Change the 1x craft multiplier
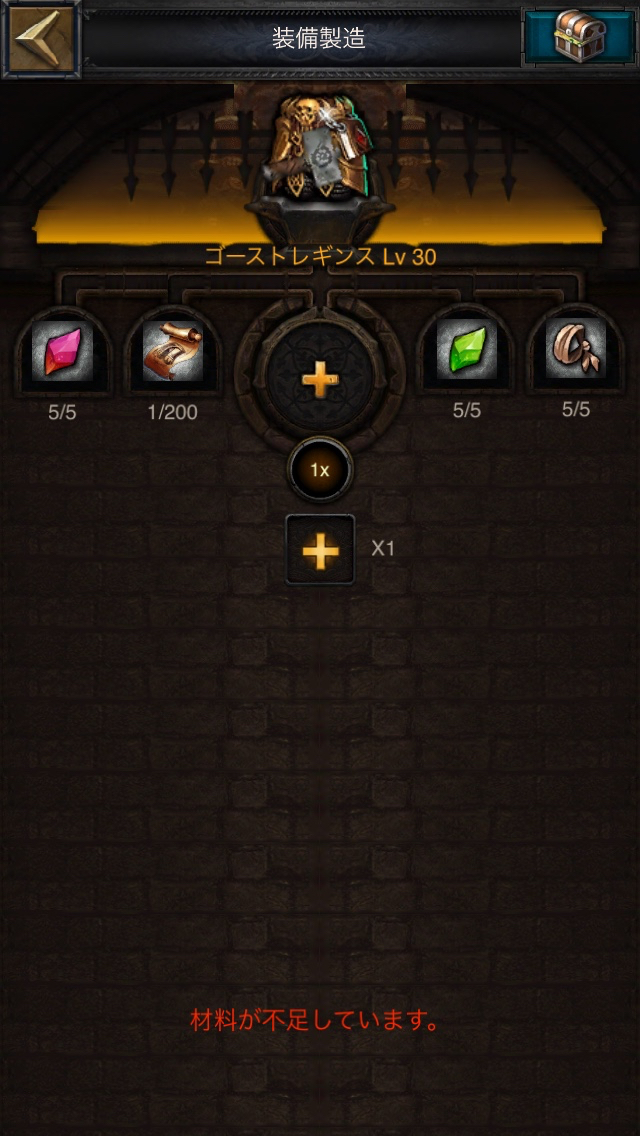 pyautogui.click(x=320, y=470)
